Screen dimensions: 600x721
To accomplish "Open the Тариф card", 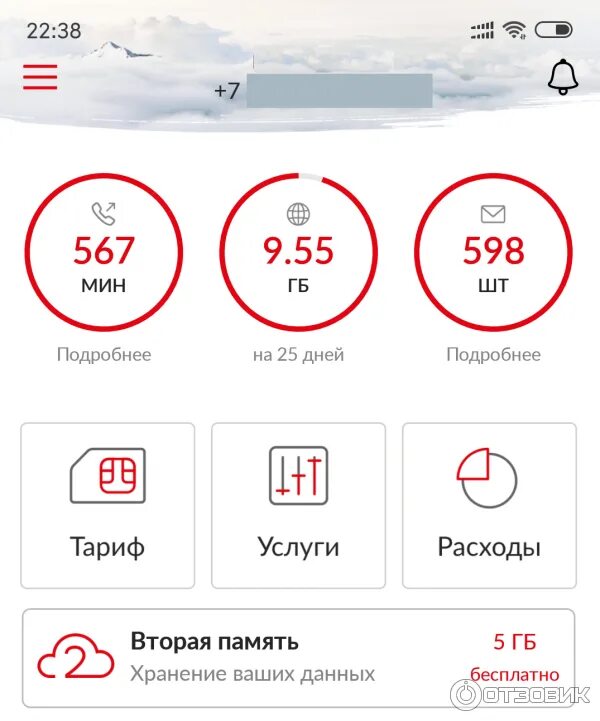I will pos(108,505).
